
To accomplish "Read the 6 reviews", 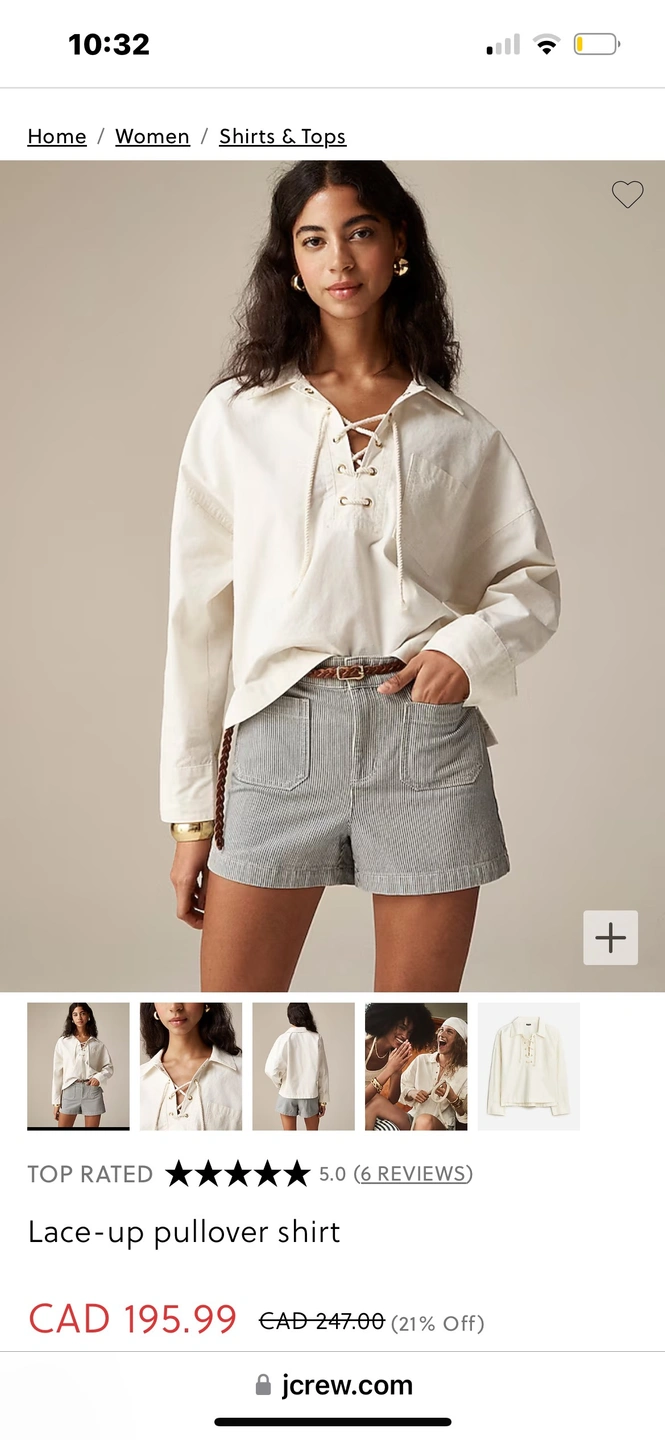I will 414,1174.
